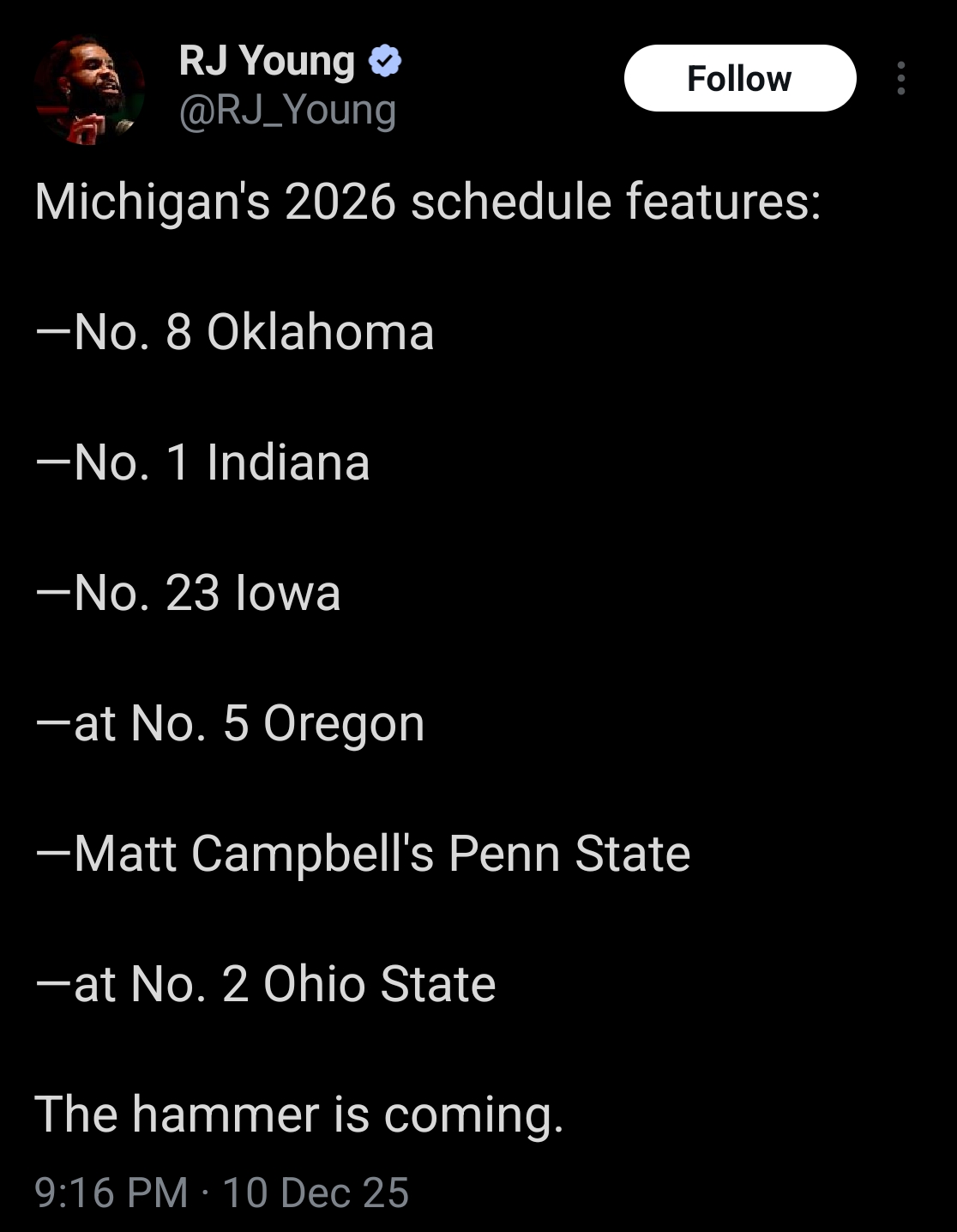
Task: Follow RJ Young
Action: pos(739,78)
